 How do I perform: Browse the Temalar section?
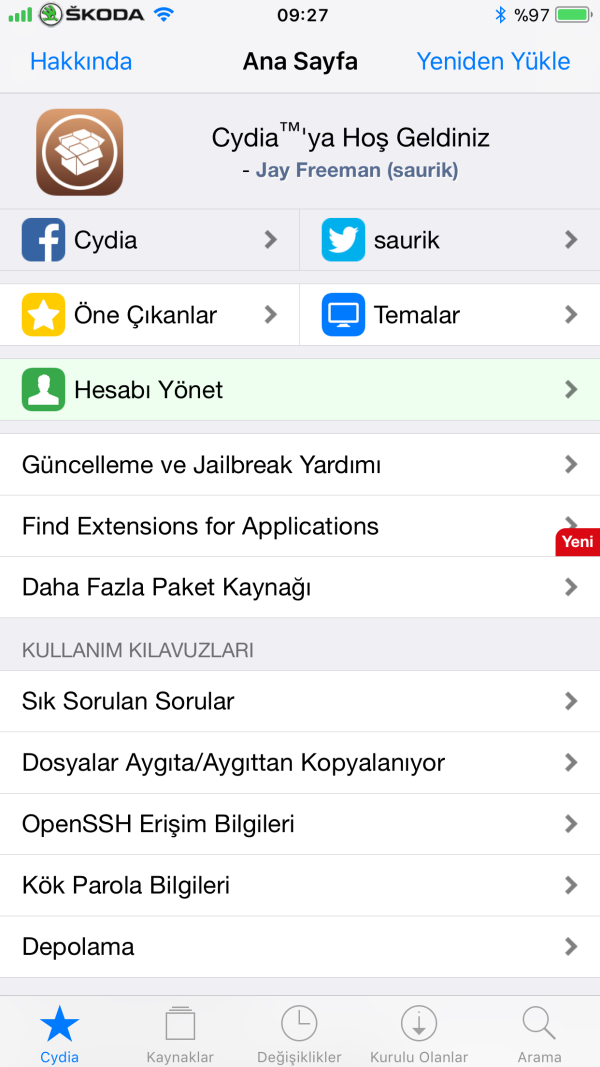[x=450, y=315]
